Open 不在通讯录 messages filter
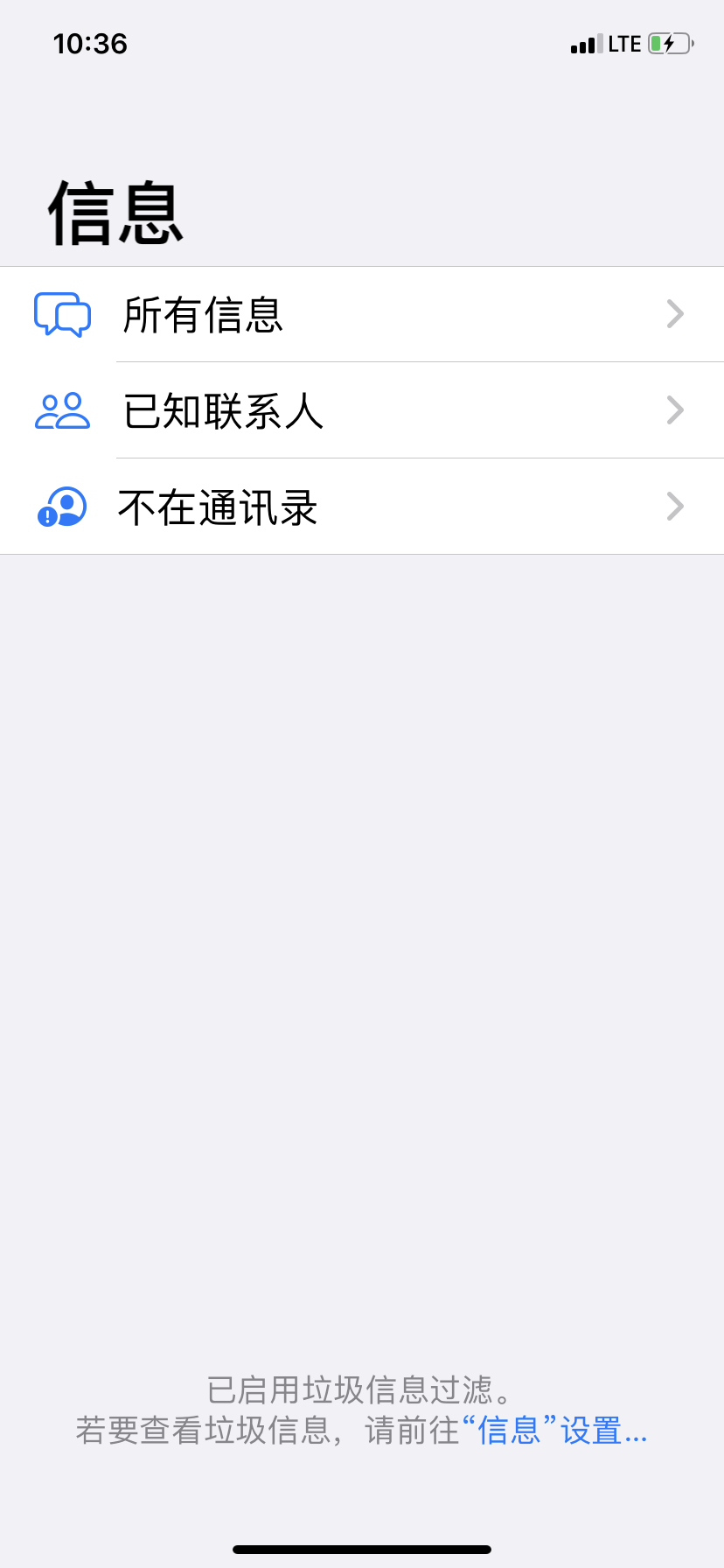 (362, 507)
